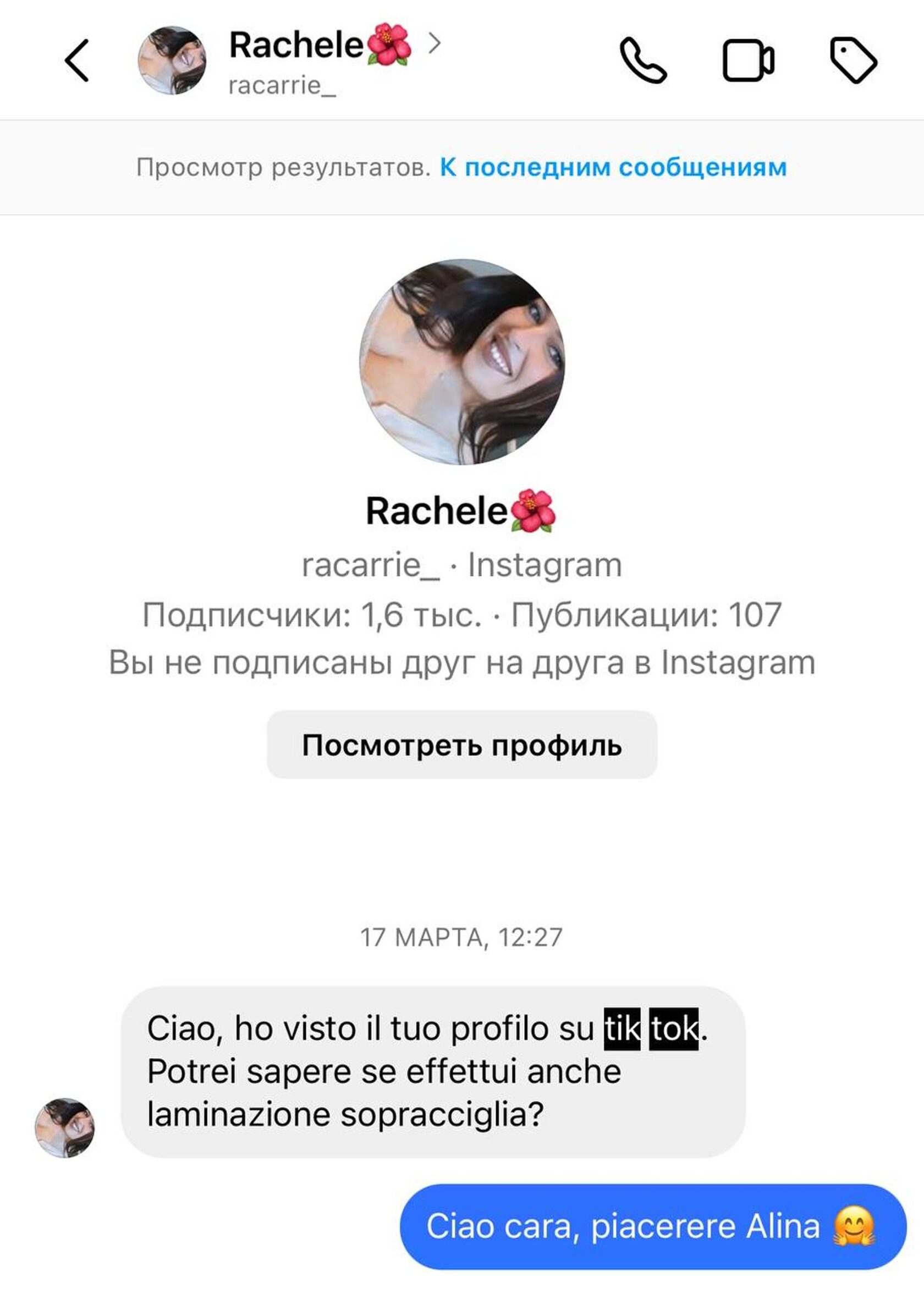The image size is (924, 1305).
Task: Open the label tag icon
Action: coord(853,60)
